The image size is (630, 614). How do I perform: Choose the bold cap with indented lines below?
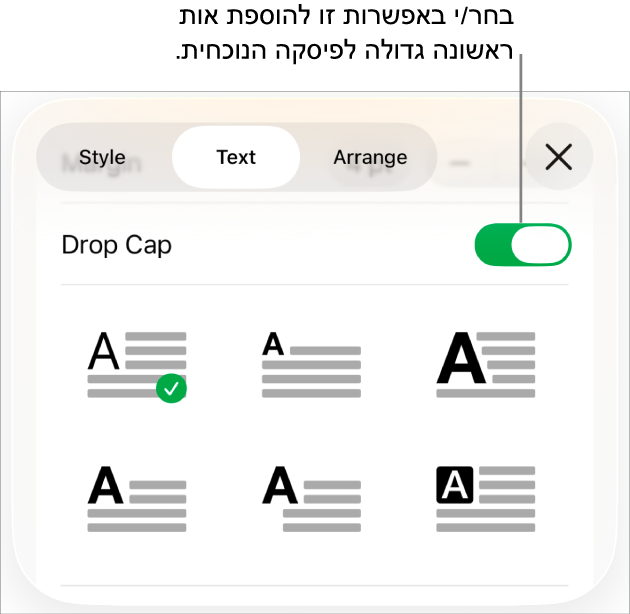311,497
